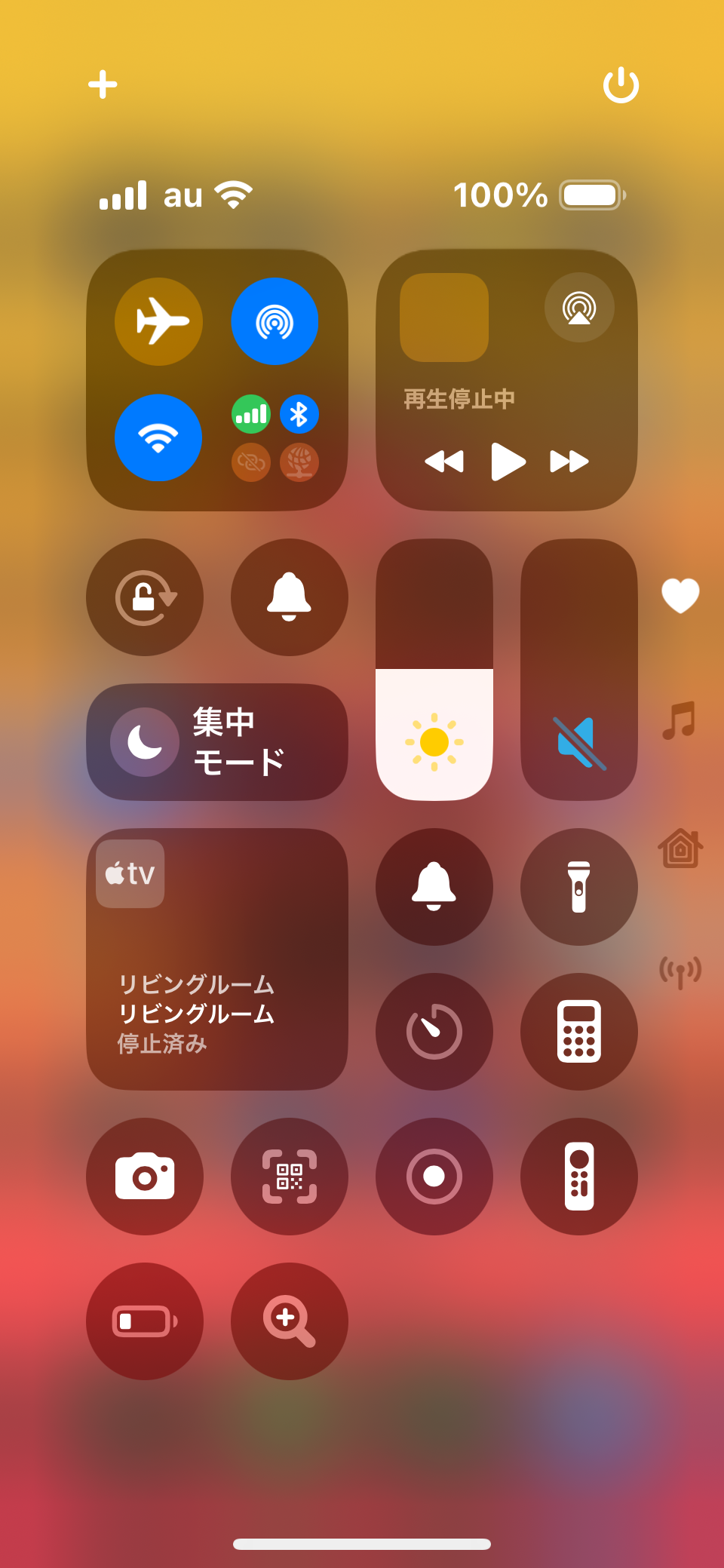Open AirPlay in the media player
The height and width of the screenshot is (1568, 724).
click(579, 308)
